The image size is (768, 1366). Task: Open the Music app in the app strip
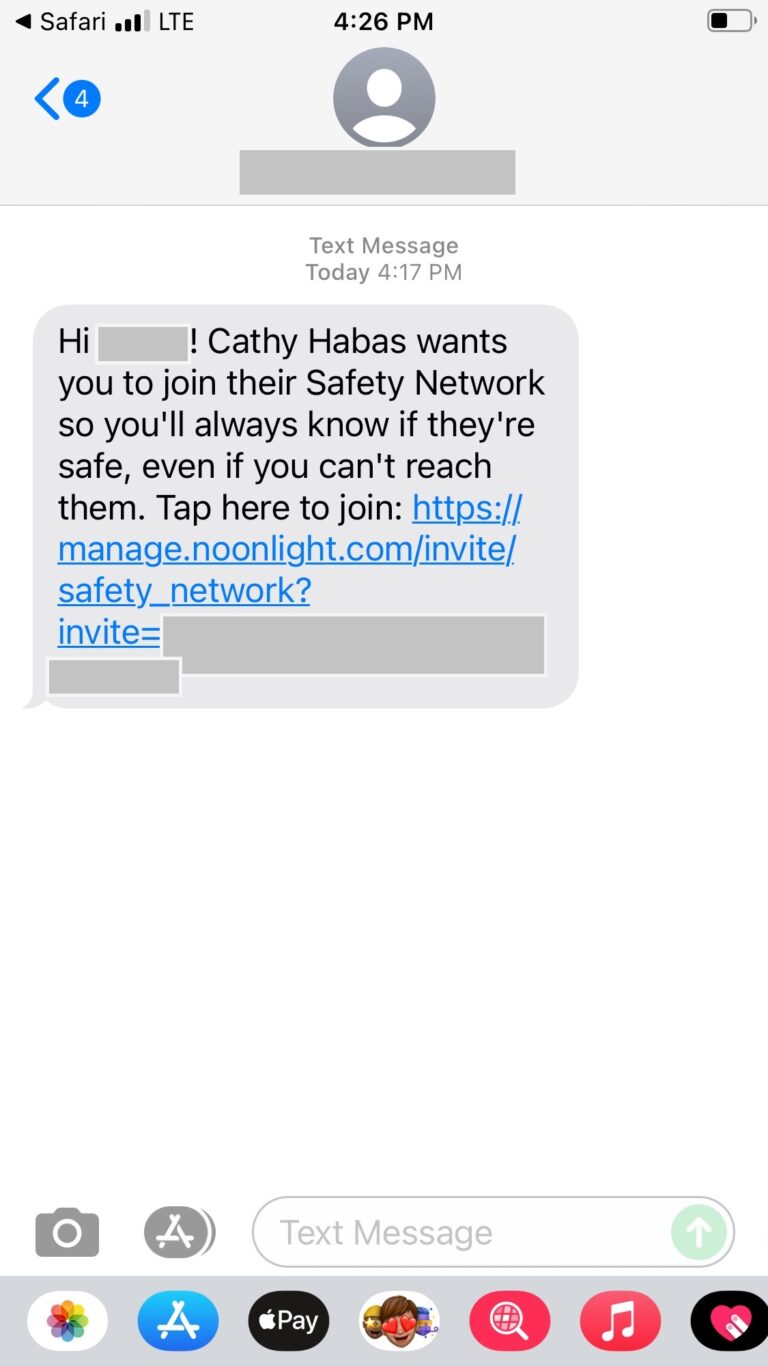pos(620,1321)
